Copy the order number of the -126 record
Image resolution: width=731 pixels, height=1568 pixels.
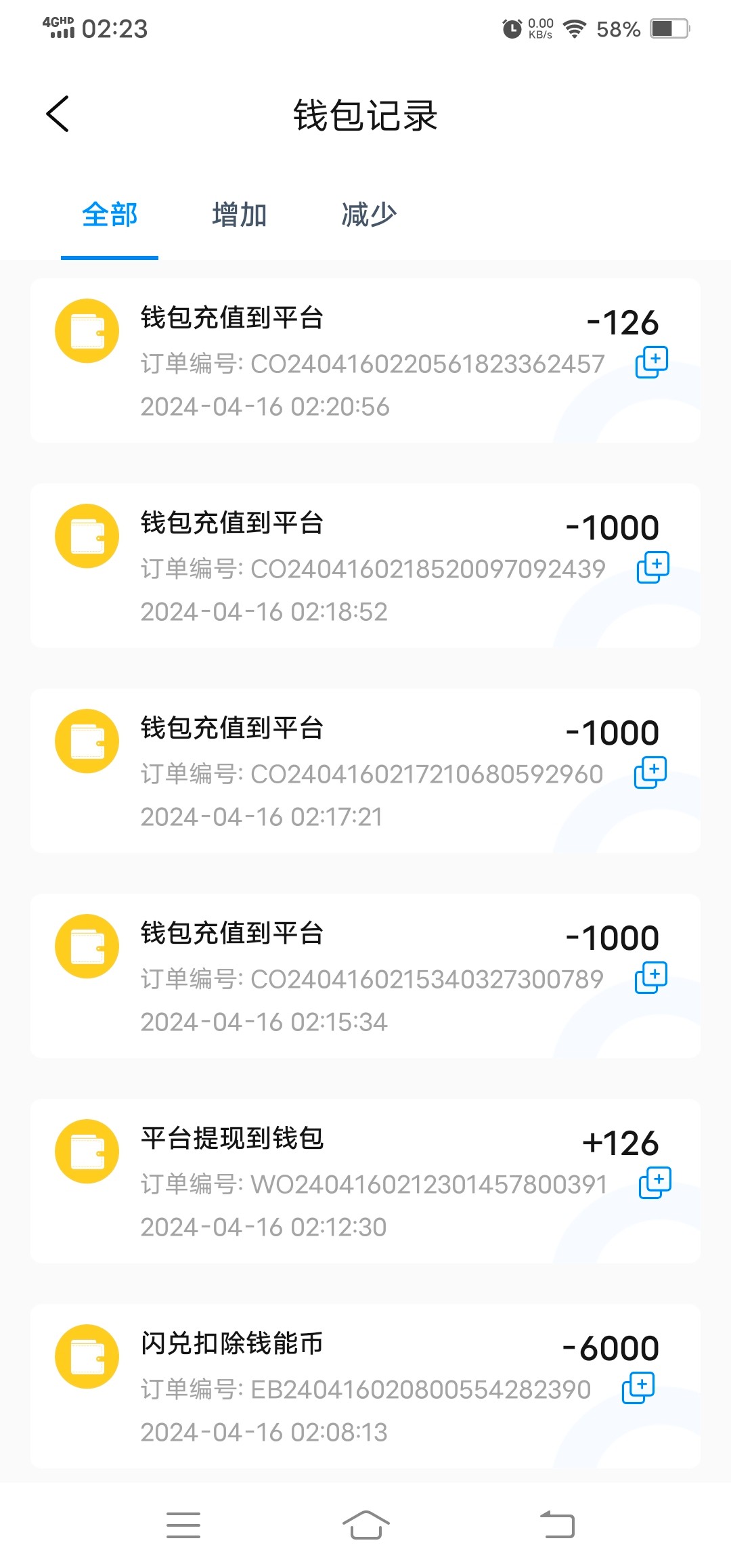(x=651, y=362)
